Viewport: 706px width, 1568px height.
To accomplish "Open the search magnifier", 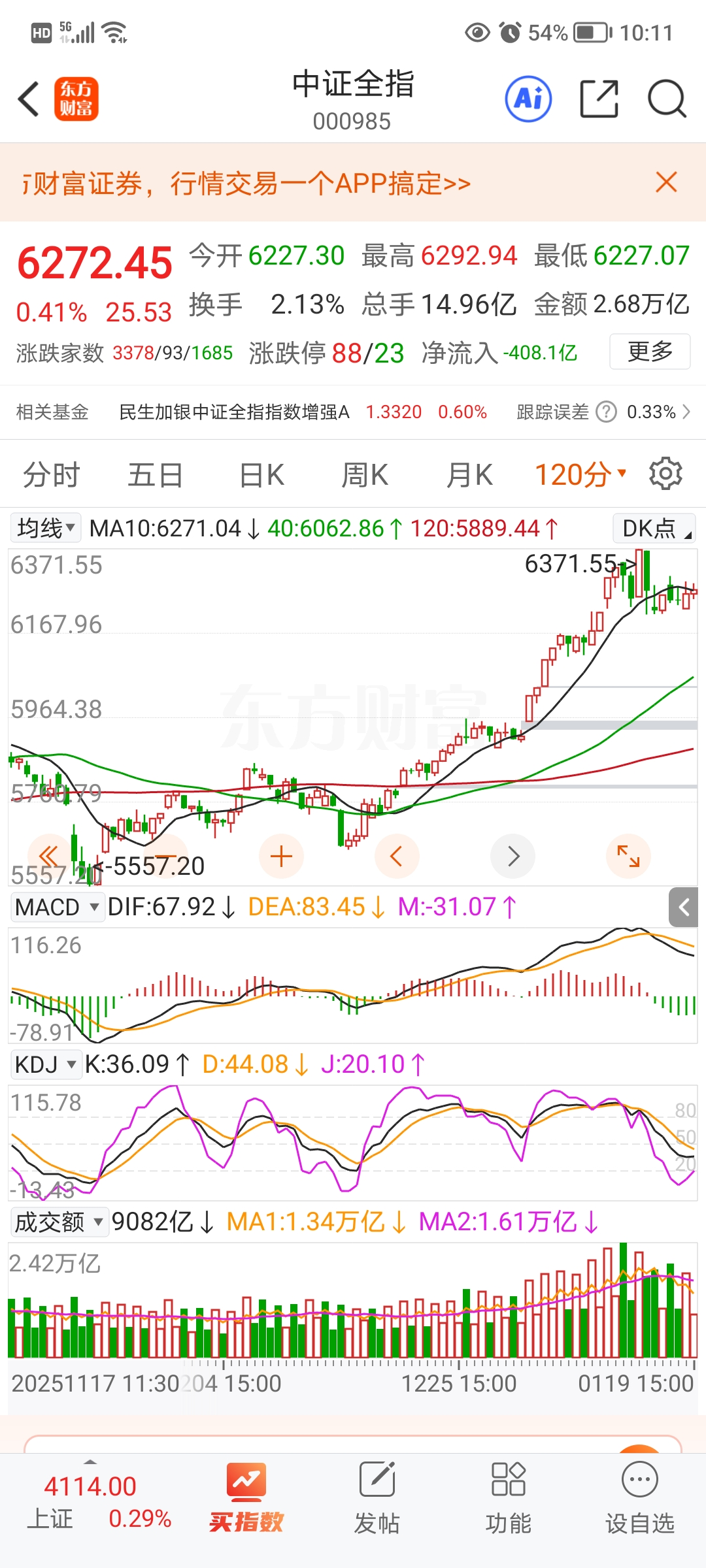I will coord(666,99).
